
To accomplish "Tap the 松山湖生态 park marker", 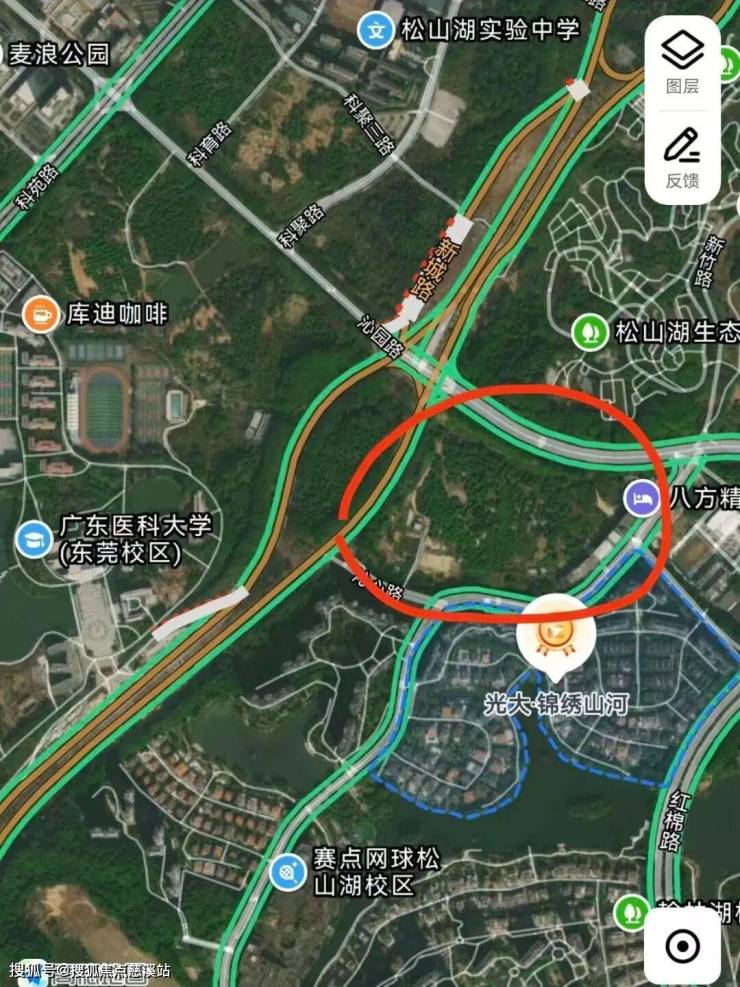I will 590,331.
